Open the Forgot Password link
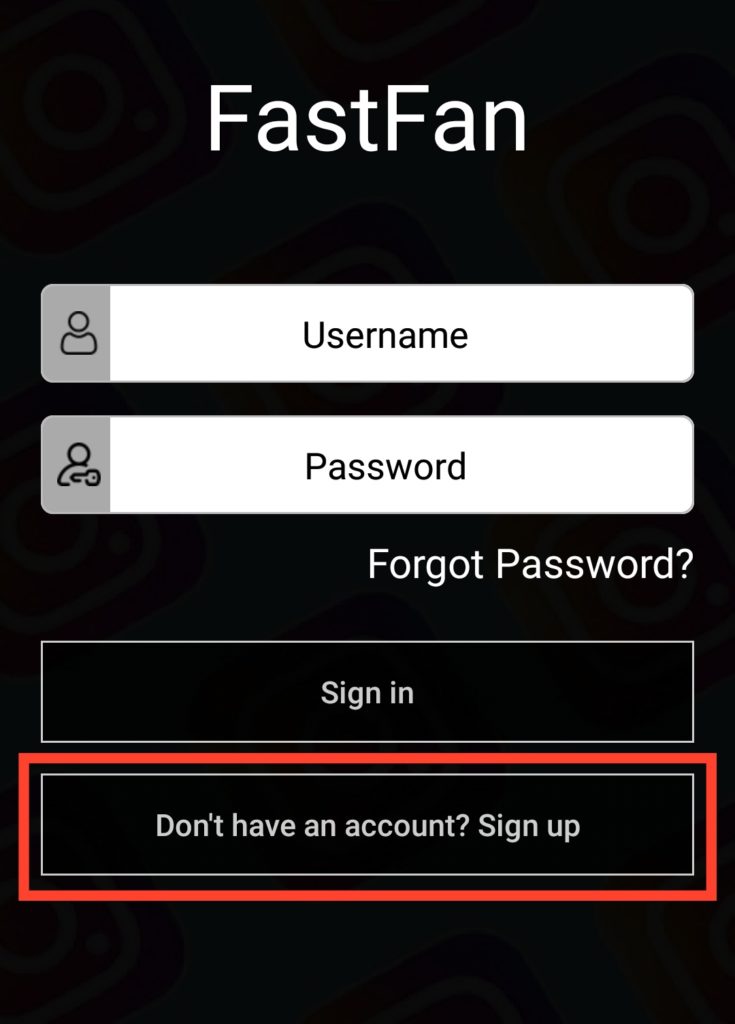Viewport: 735px width, 1024px height. (530, 565)
